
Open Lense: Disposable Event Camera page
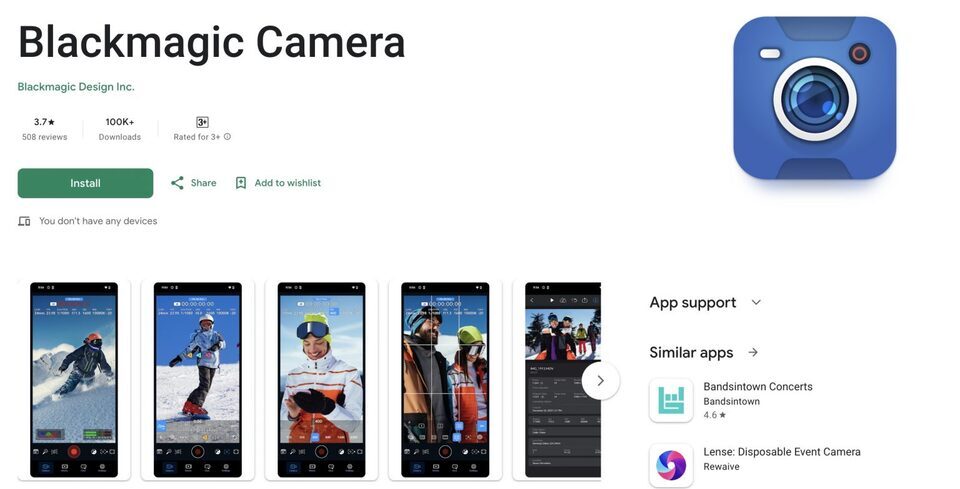(781, 452)
